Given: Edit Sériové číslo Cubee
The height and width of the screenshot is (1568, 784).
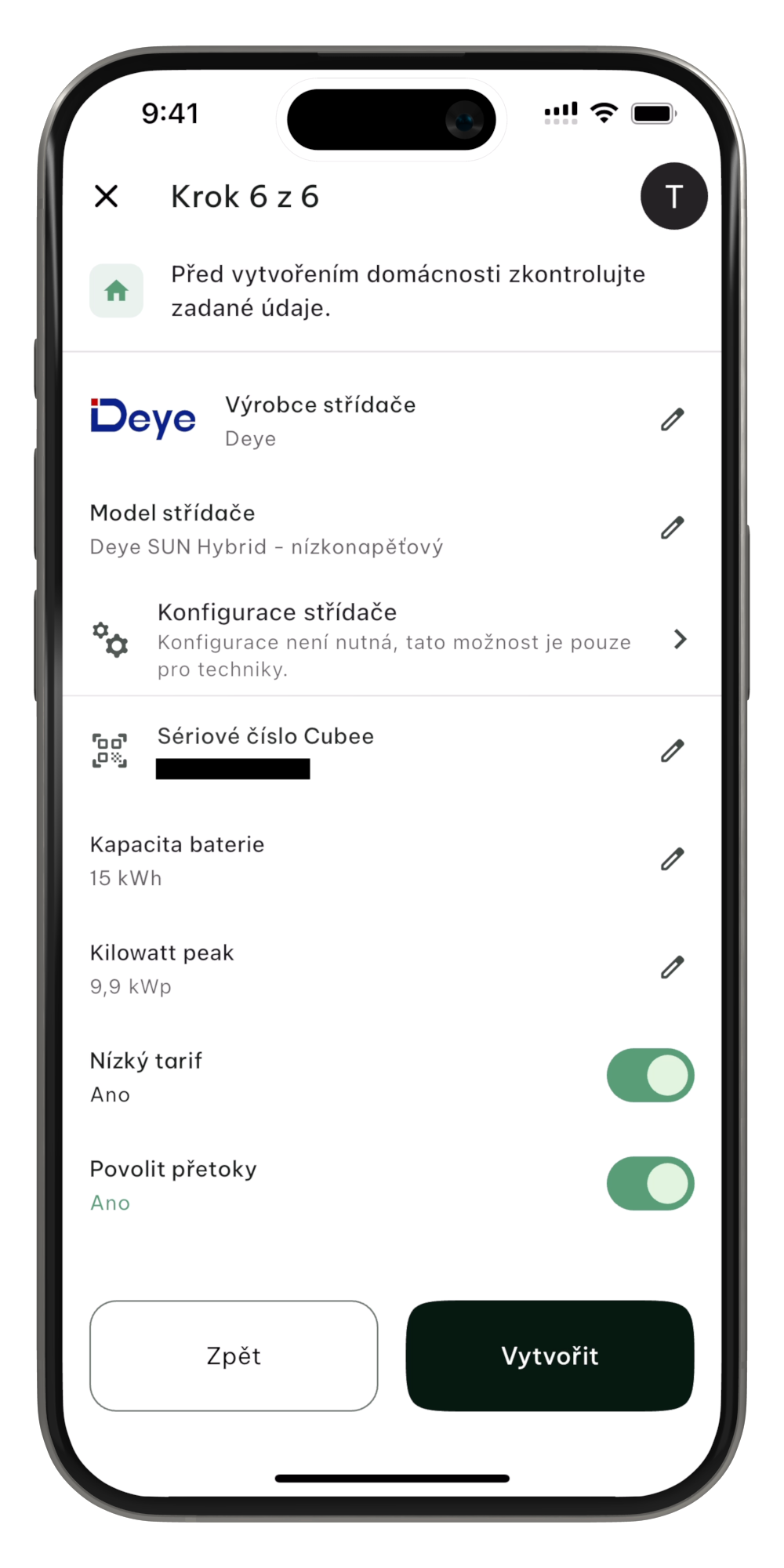Looking at the screenshot, I should coord(672,751).
